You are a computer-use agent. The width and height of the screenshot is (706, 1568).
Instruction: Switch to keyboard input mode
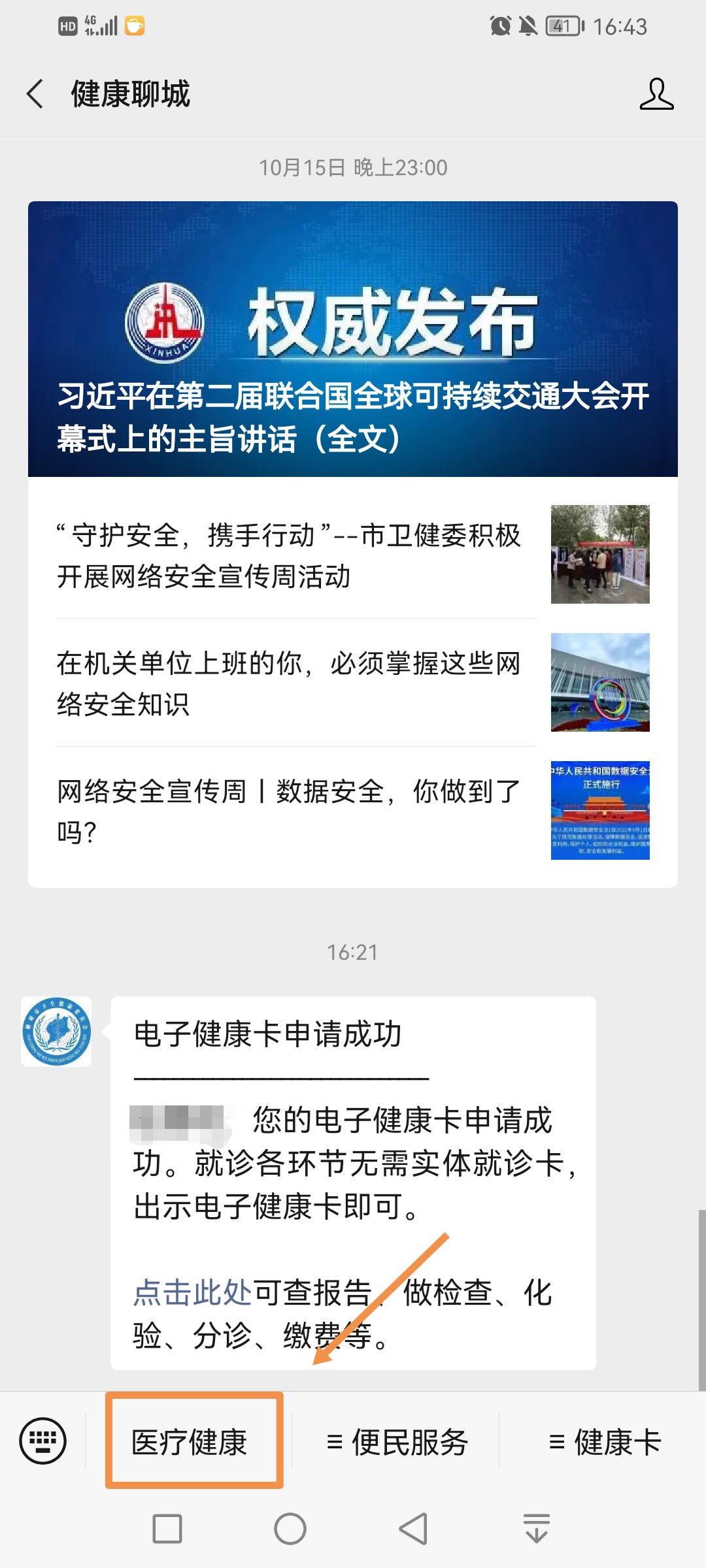42,1441
